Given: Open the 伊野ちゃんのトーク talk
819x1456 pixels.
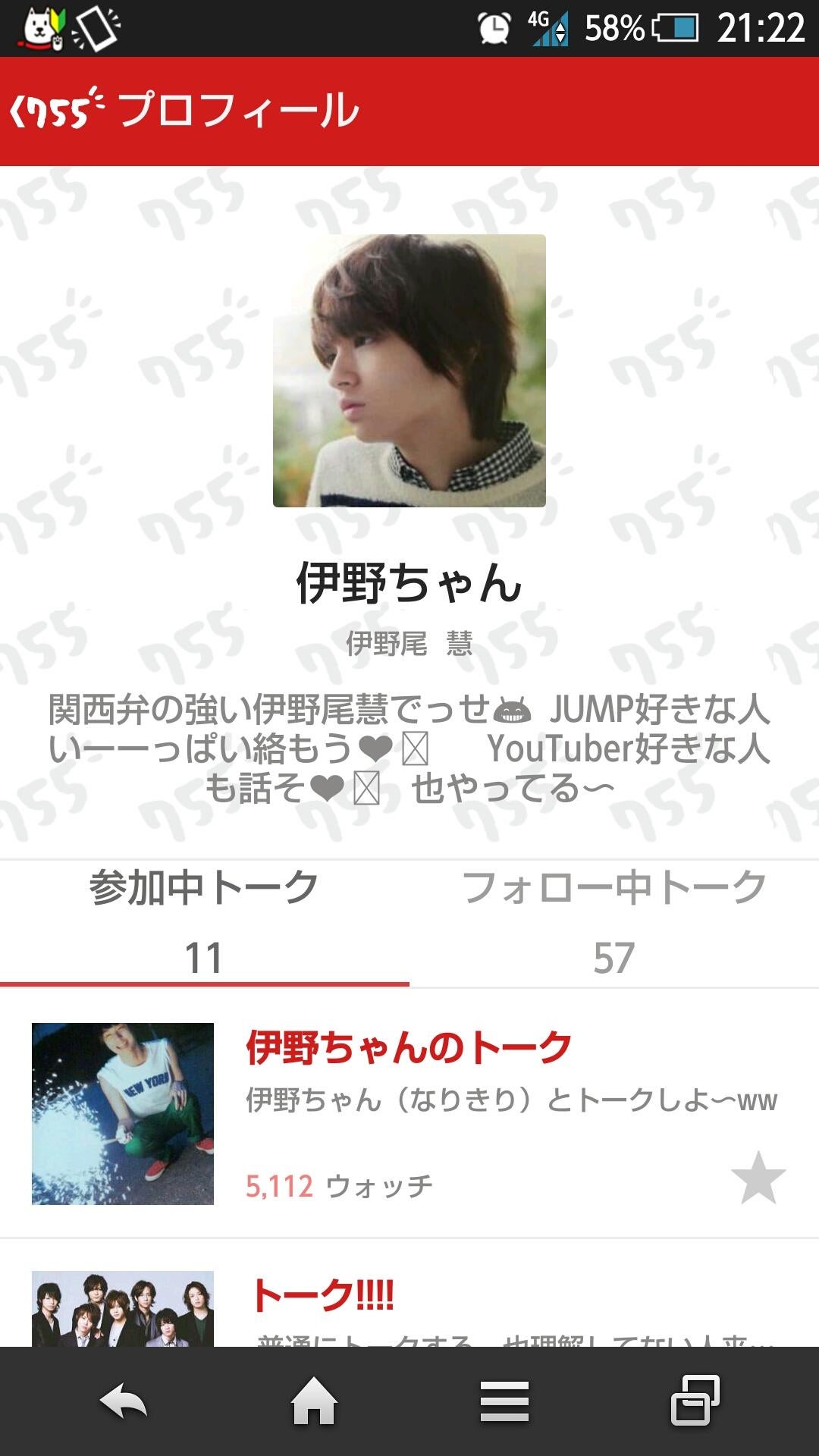Looking at the screenshot, I should (x=408, y=1048).
